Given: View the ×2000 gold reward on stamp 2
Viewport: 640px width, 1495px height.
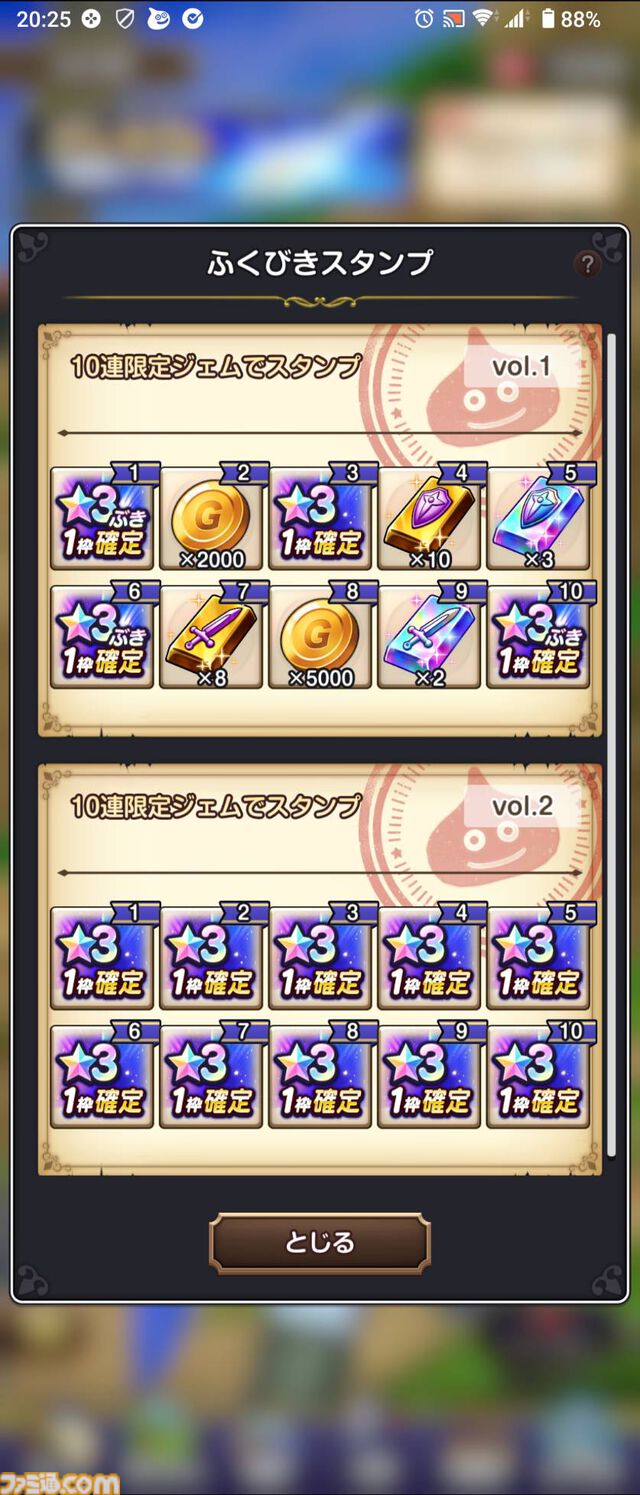Looking at the screenshot, I should click(x=211, y=519).
